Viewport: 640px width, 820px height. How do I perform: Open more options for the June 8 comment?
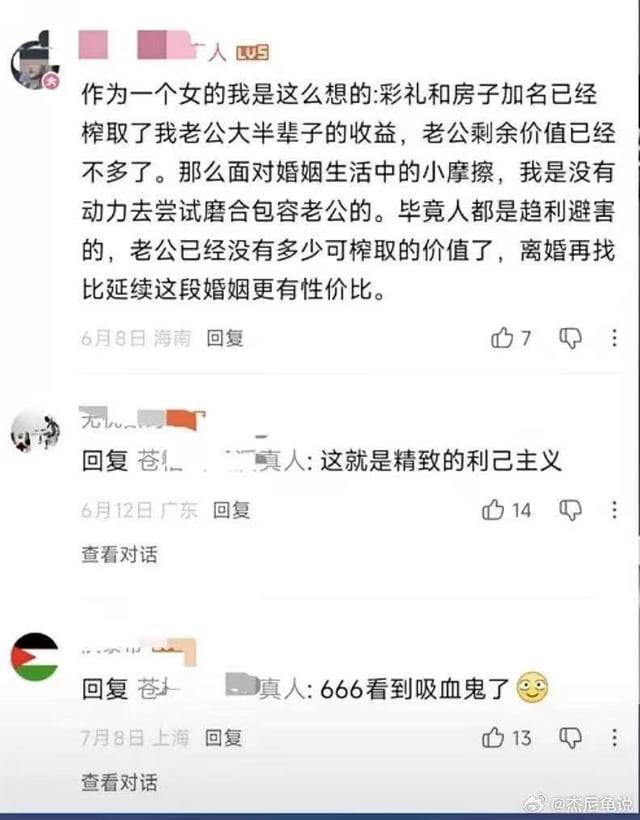(615, 338)
